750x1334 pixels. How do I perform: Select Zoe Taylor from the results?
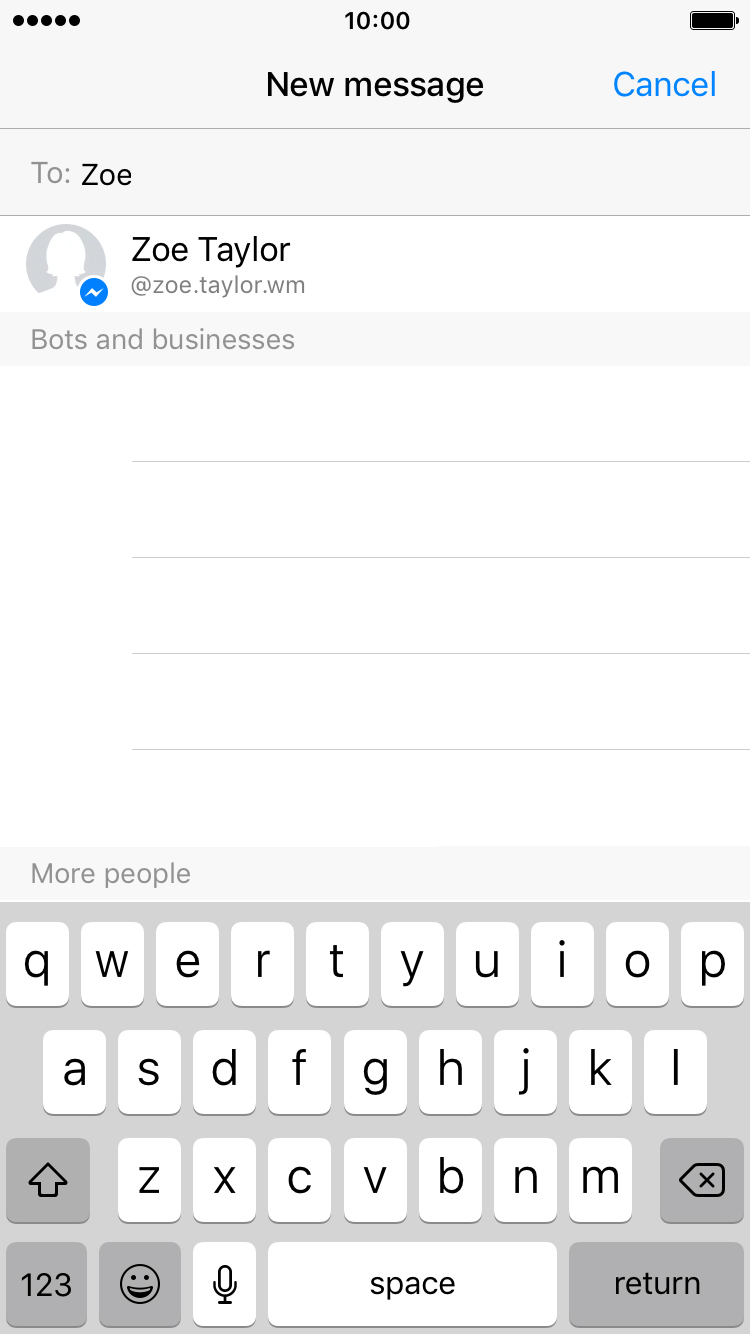tap(375, 264)
